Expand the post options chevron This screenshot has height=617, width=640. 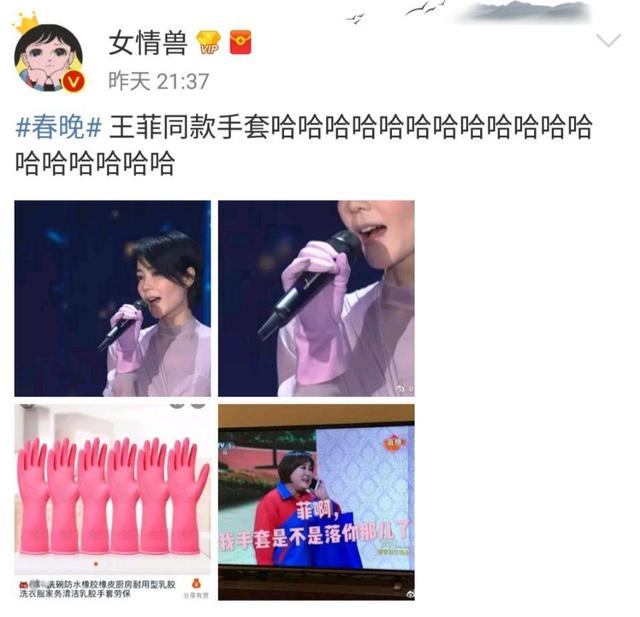tap(608, 41)
